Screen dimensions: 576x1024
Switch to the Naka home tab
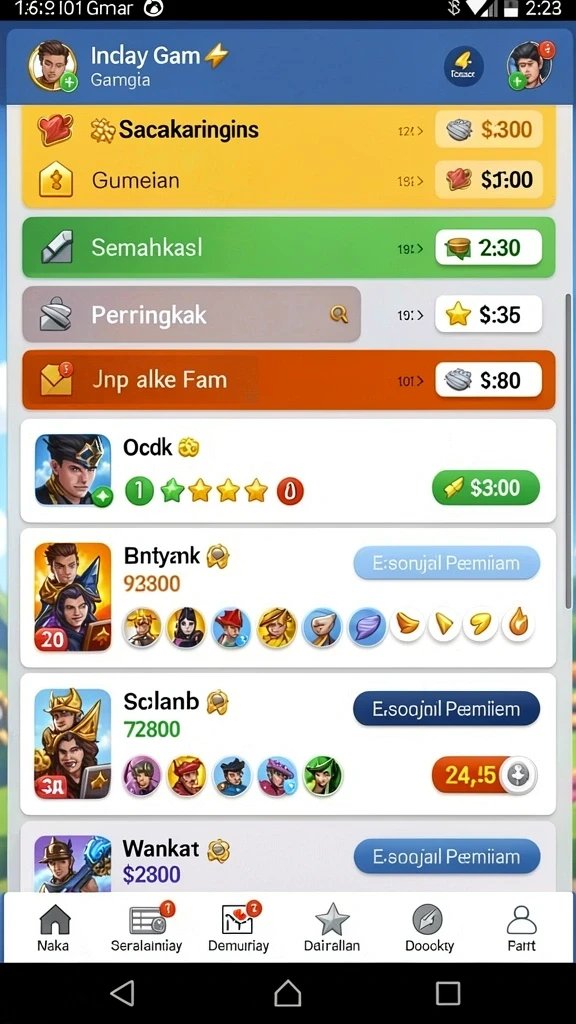point(54,927)
